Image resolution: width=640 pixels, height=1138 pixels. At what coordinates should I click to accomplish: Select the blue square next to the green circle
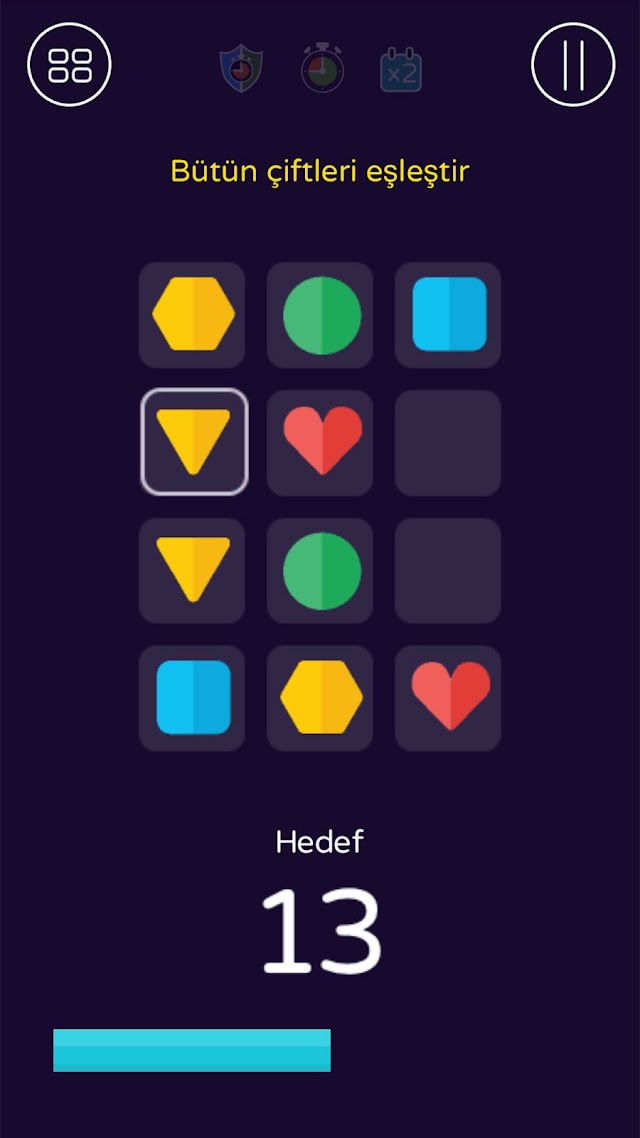448,315
